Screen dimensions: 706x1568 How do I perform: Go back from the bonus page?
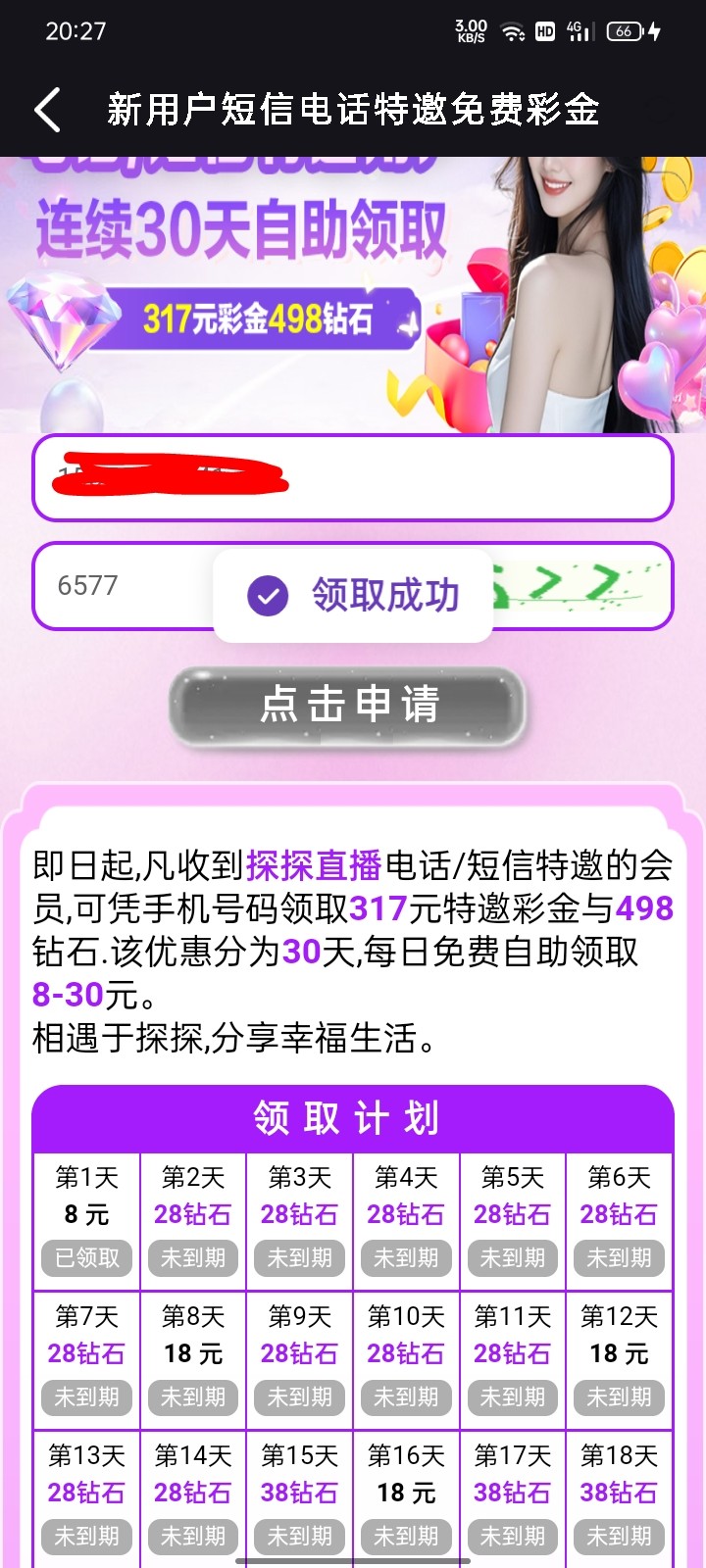coord(47,109)
